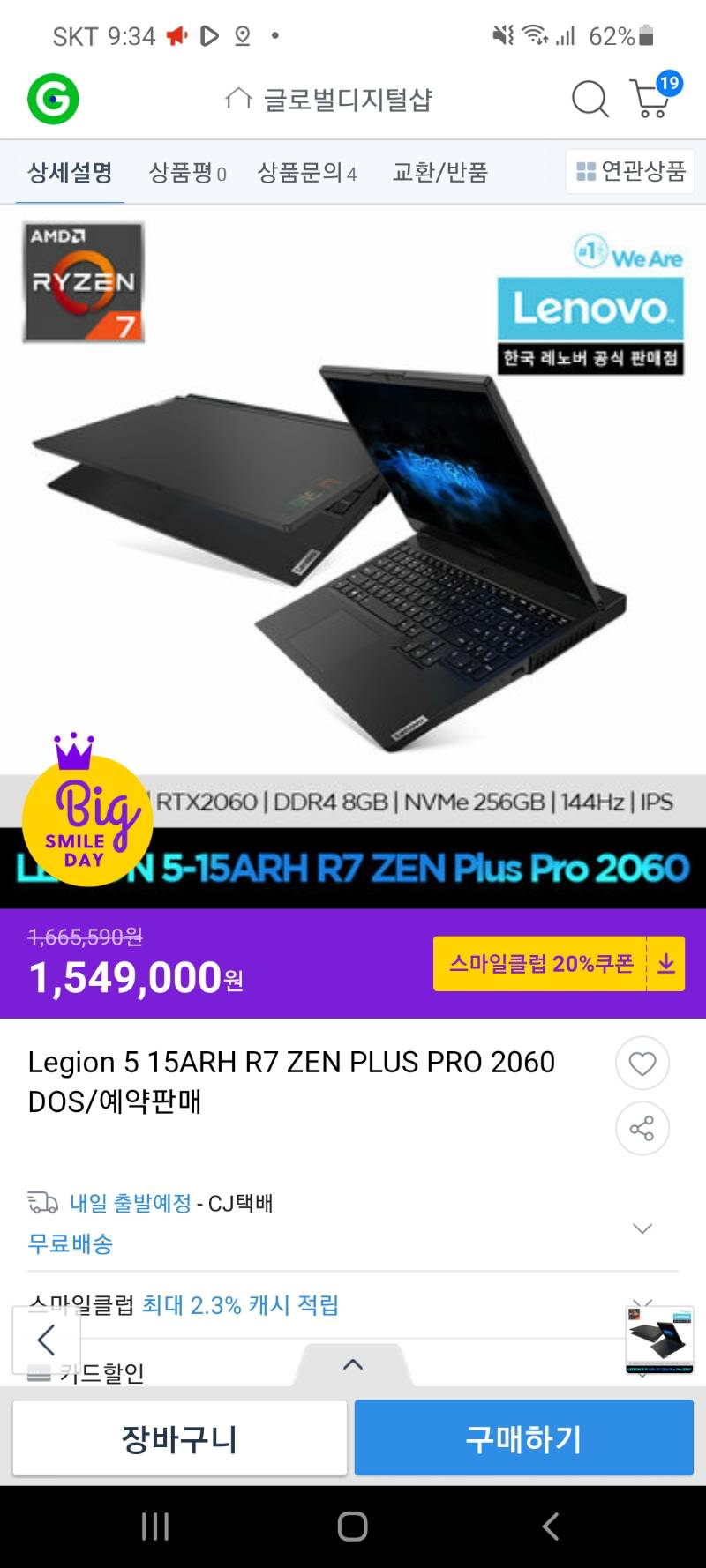Open 연관상품 related products
This screenshot has width=706, height=1568.
pyautogui.click(x=630, y=171)
